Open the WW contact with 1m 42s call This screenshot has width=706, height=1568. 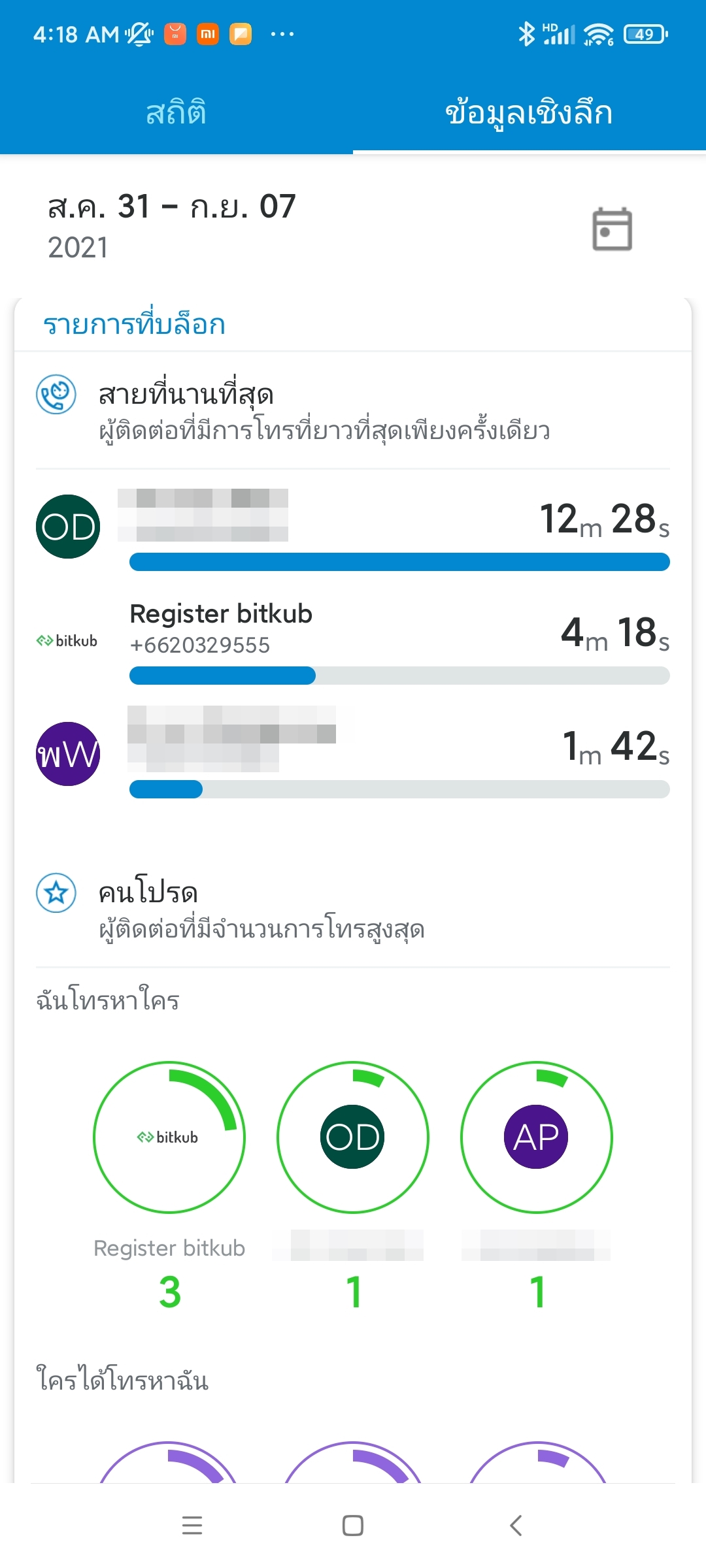tap(353, 755)
